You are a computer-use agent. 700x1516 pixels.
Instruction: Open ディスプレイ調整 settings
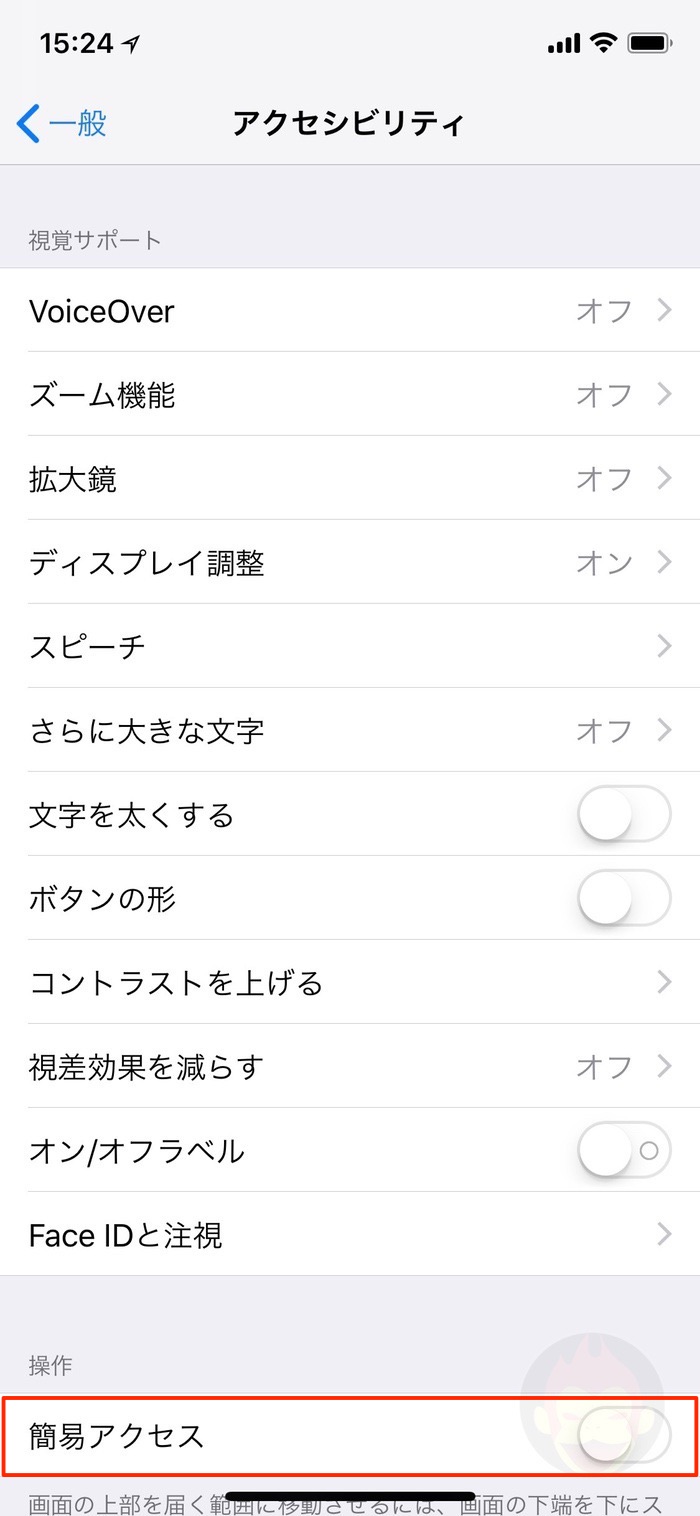(350, 563)
